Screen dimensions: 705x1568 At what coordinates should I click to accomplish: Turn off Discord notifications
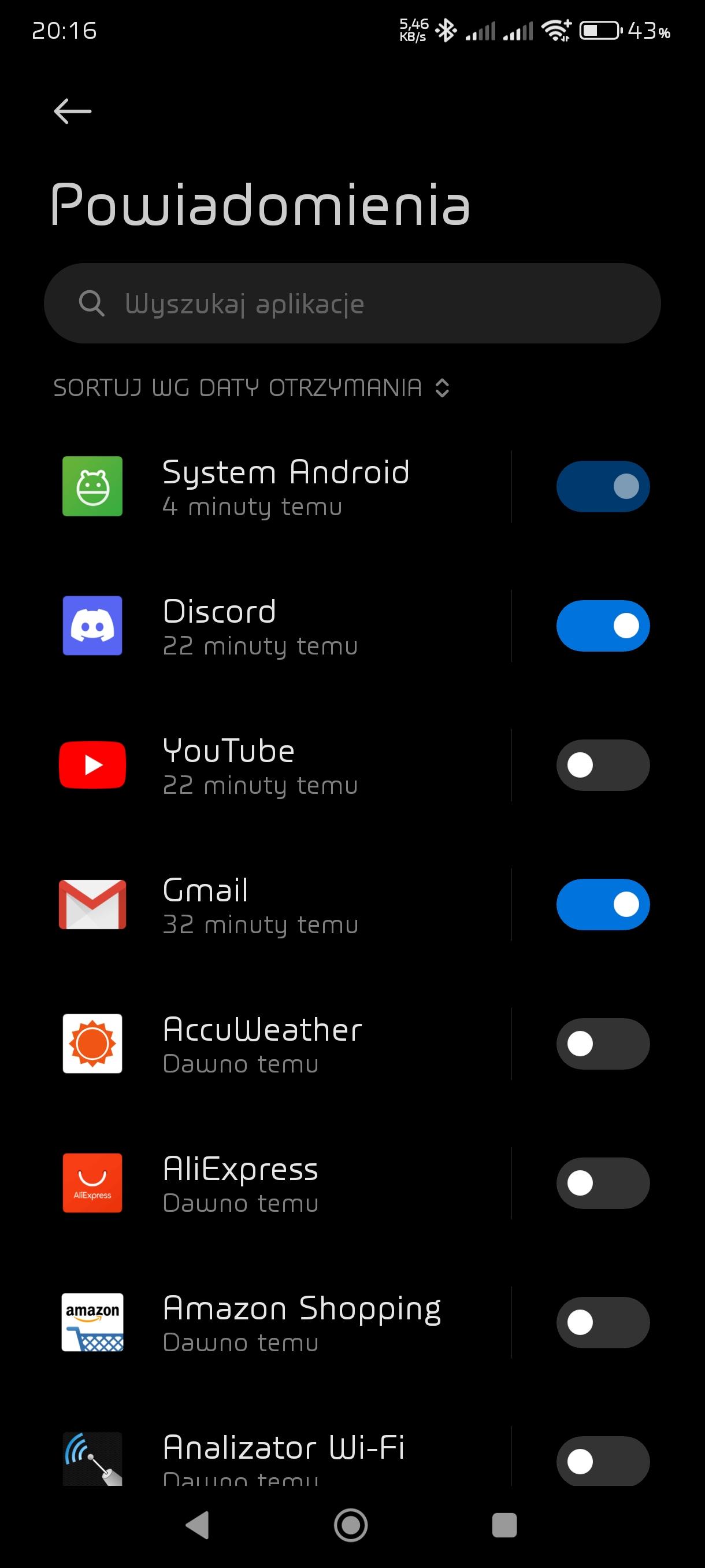click(x=602, y=626)
